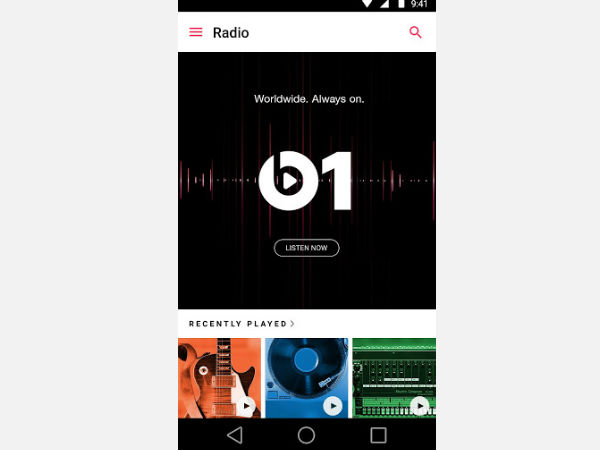This screenshot has width=600, height=450.
Task: Go back using the system back button
Action: click(235, 435)
